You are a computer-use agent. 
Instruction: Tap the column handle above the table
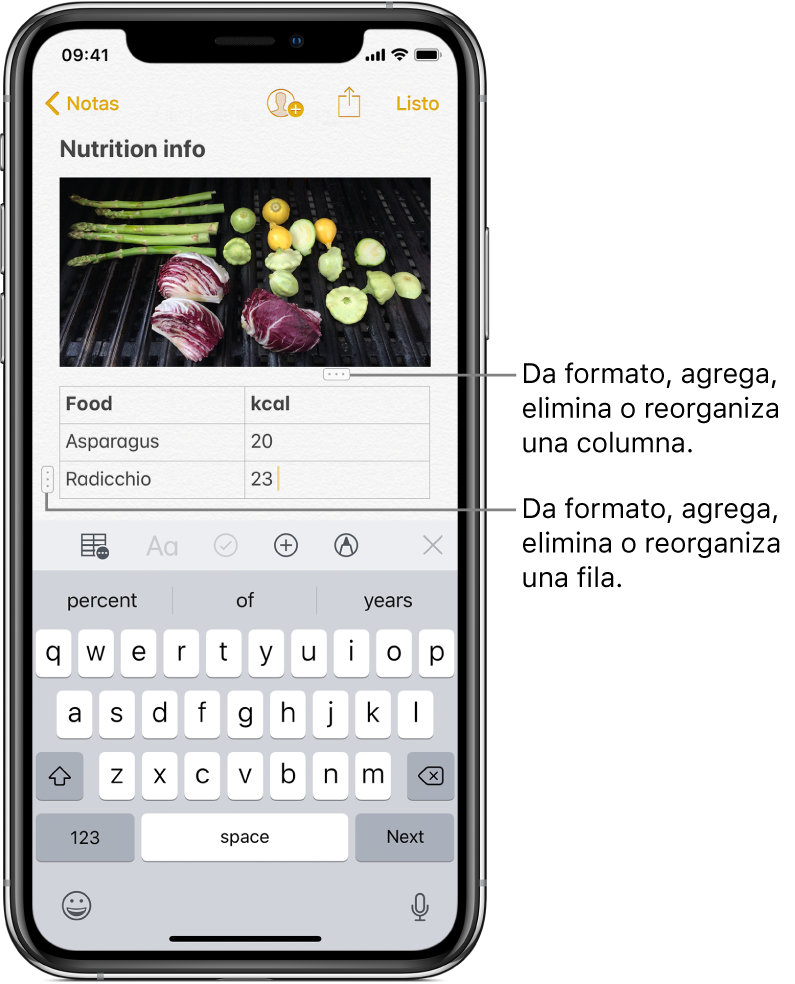[336, 375]
